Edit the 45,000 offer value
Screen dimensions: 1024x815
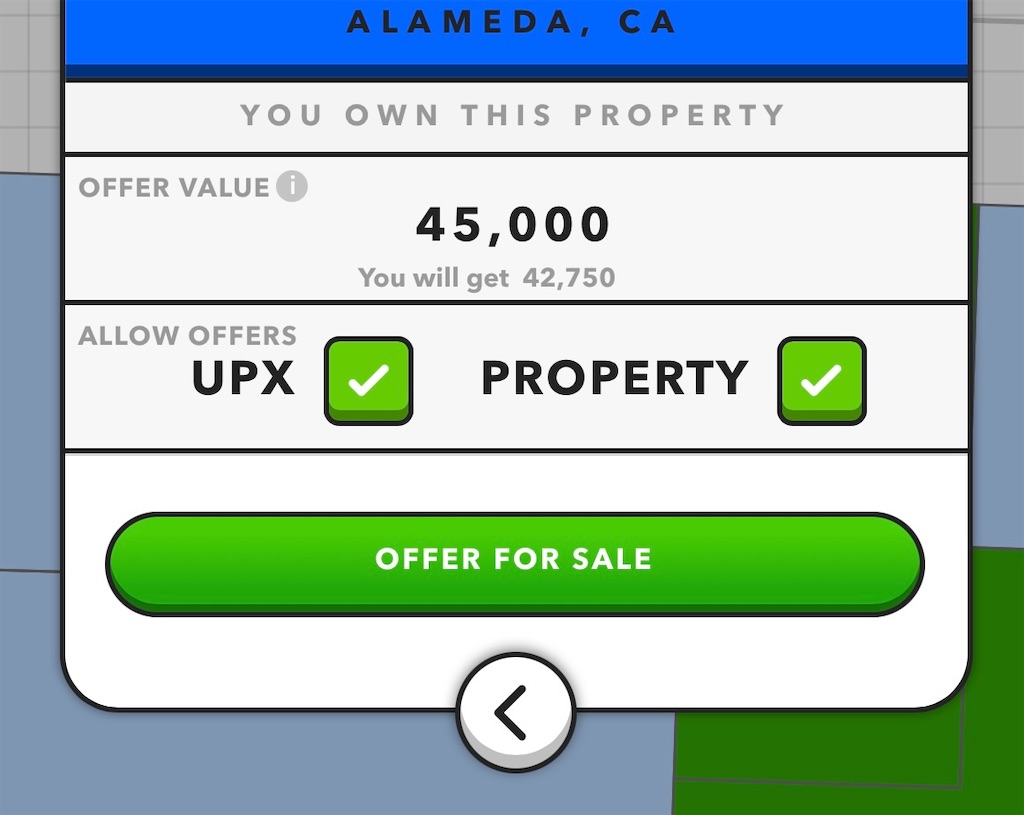point(513,224)
